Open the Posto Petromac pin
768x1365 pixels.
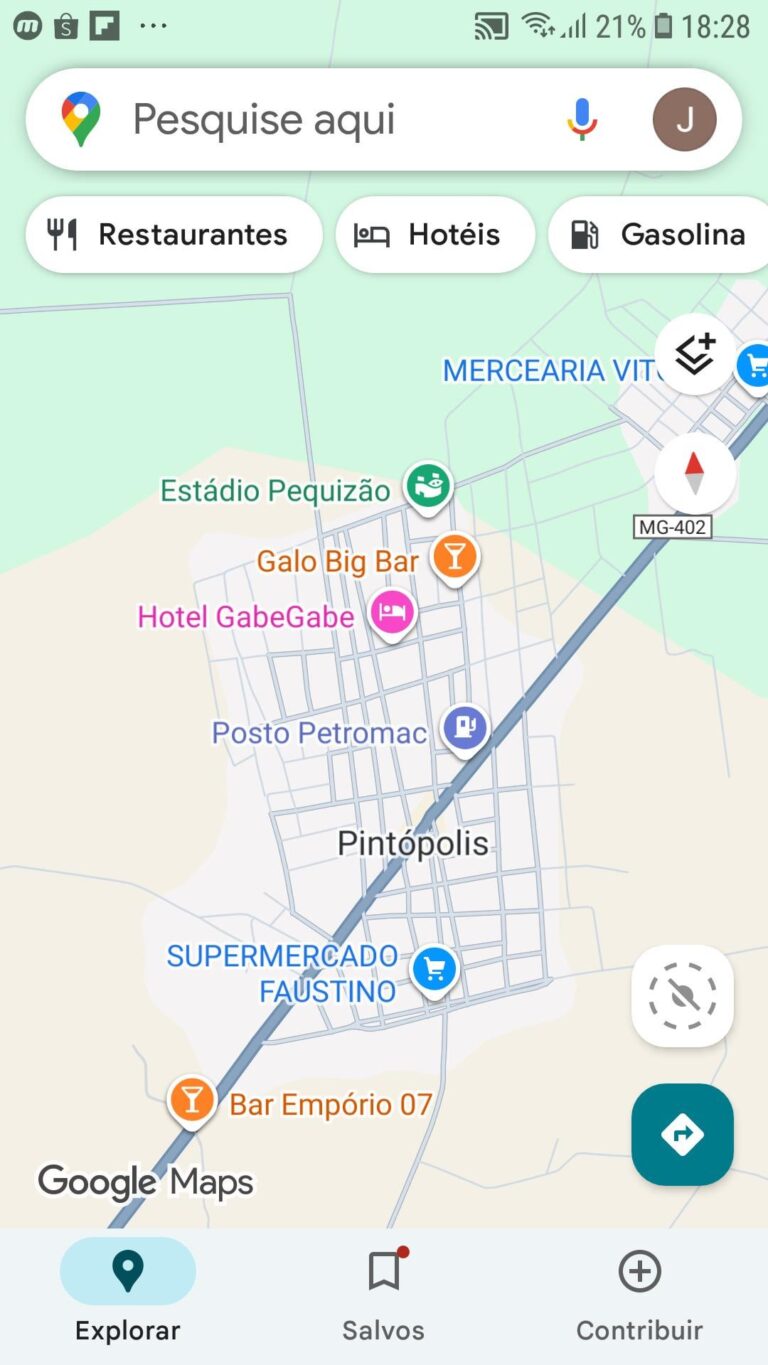[465, 729]
